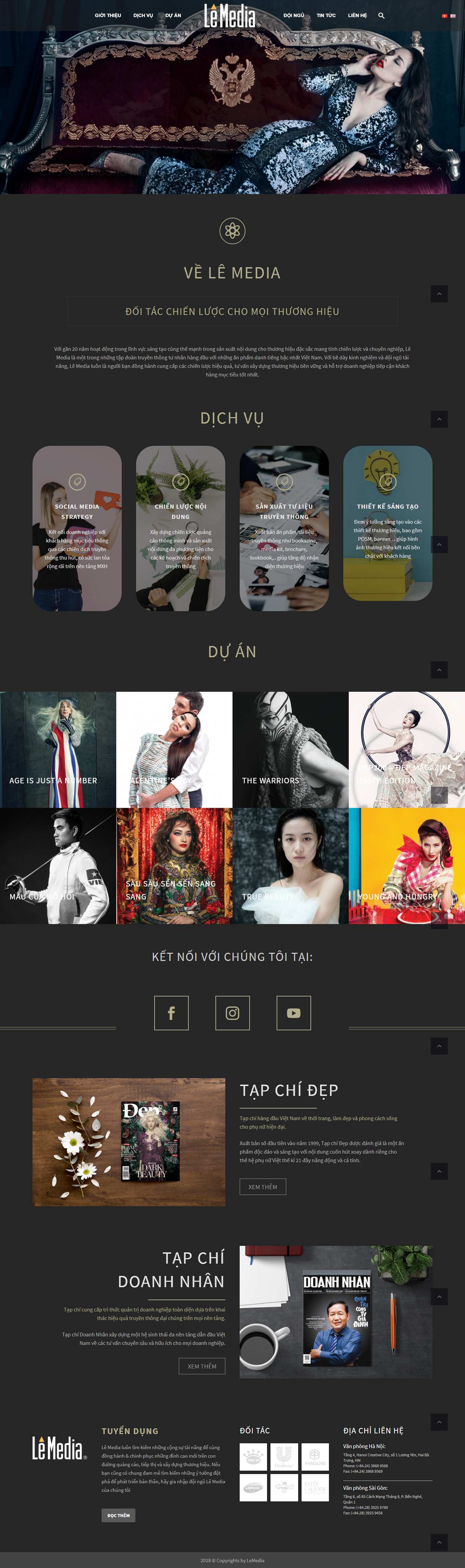Open the ĐỘI NGŨ navigation link
Screen dimensions: 465x1568
click(x=293, y=15)
